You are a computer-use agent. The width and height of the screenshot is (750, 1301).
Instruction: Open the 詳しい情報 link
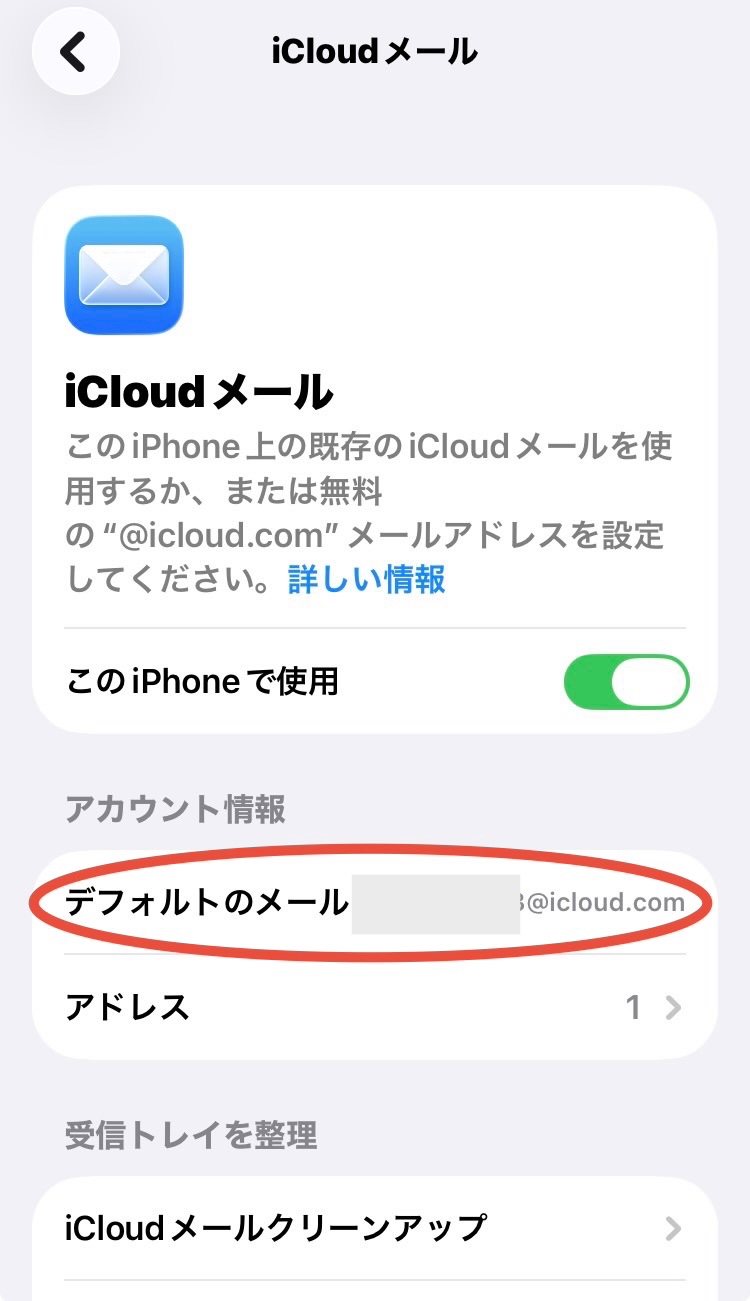pyautogui.click(x=366, y=579)
